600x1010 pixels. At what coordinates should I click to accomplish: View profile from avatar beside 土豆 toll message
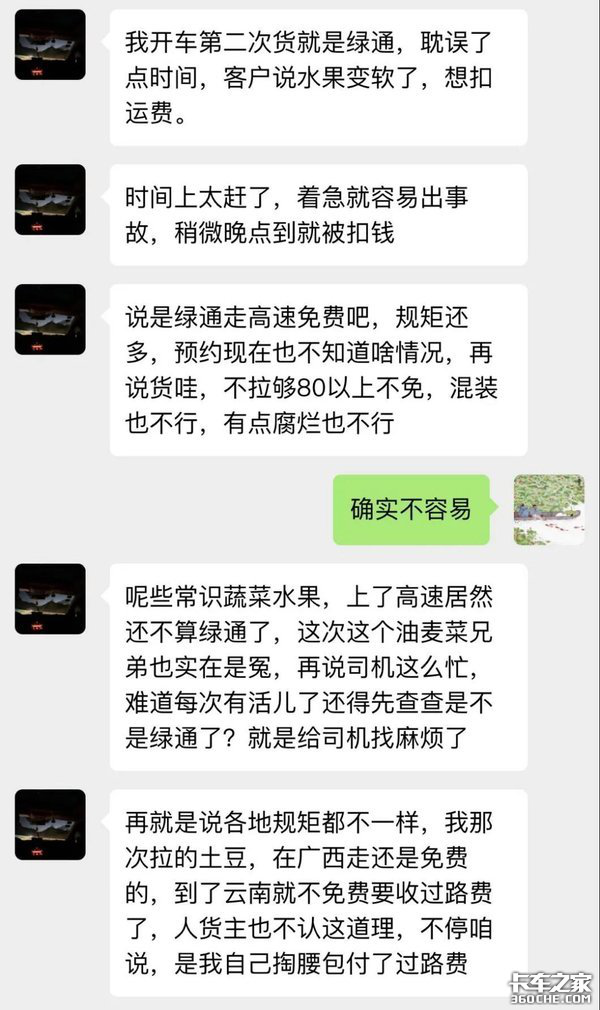(x=50, y=825)
